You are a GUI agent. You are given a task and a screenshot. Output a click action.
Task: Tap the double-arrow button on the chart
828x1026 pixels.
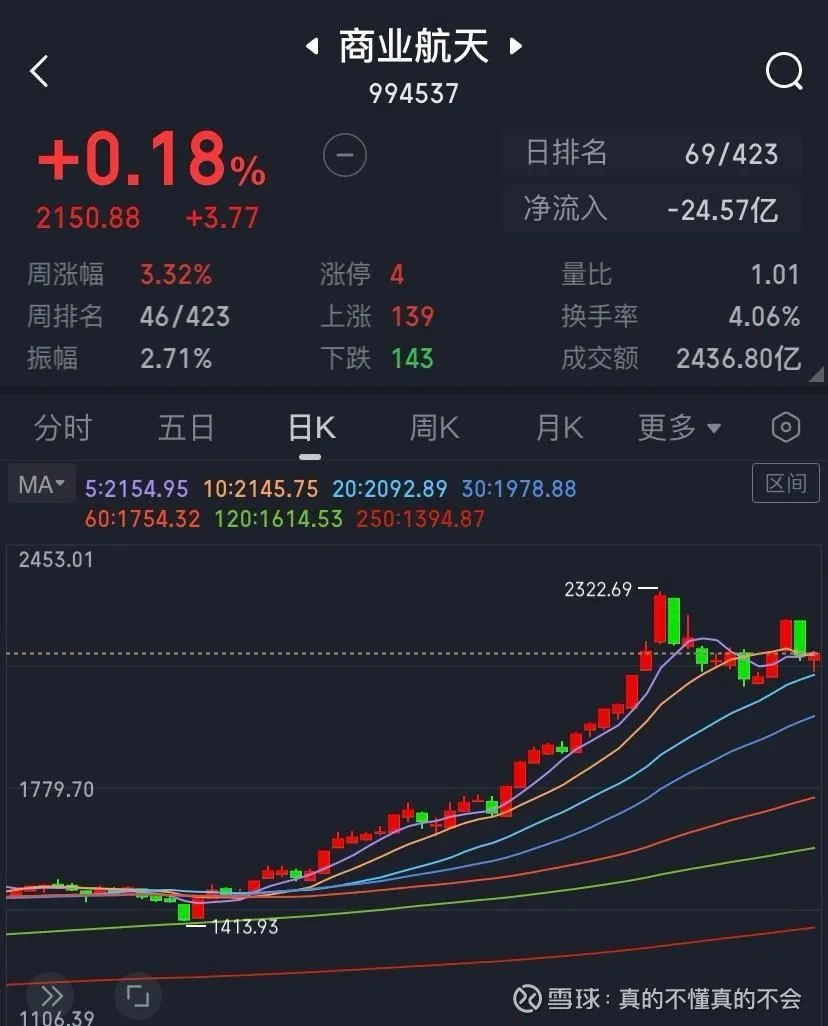click(50, 996)
